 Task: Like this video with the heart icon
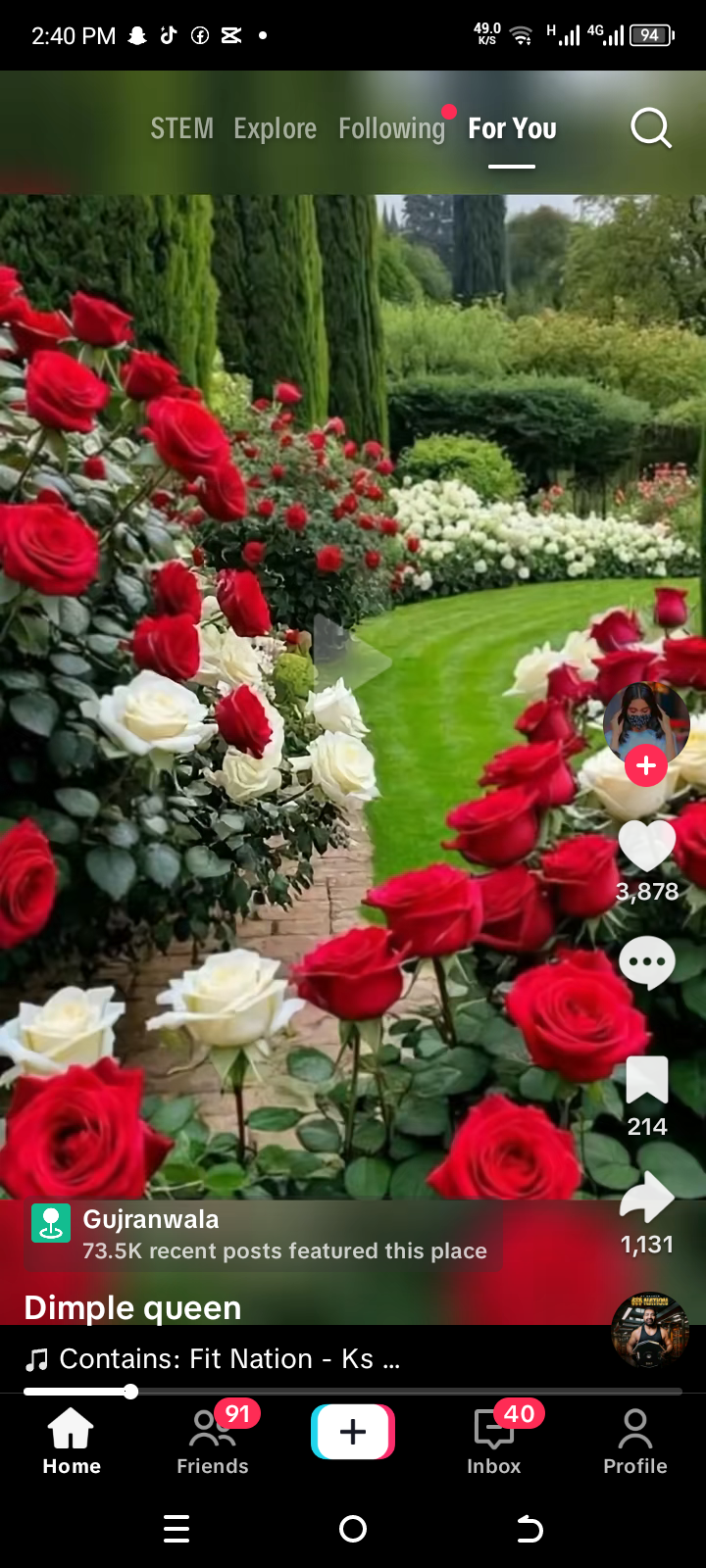[x=647, y=845]
